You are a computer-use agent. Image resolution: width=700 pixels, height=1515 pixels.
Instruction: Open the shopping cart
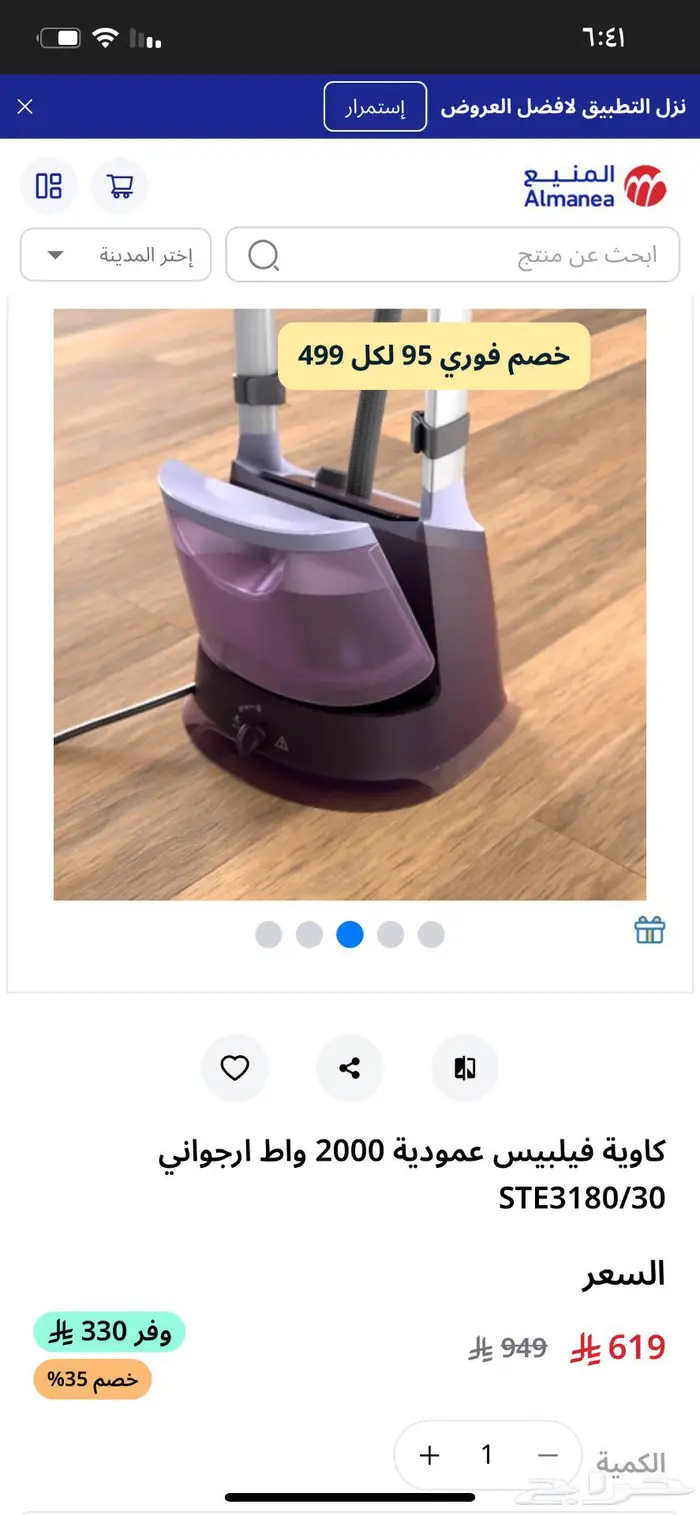point(120,186)
